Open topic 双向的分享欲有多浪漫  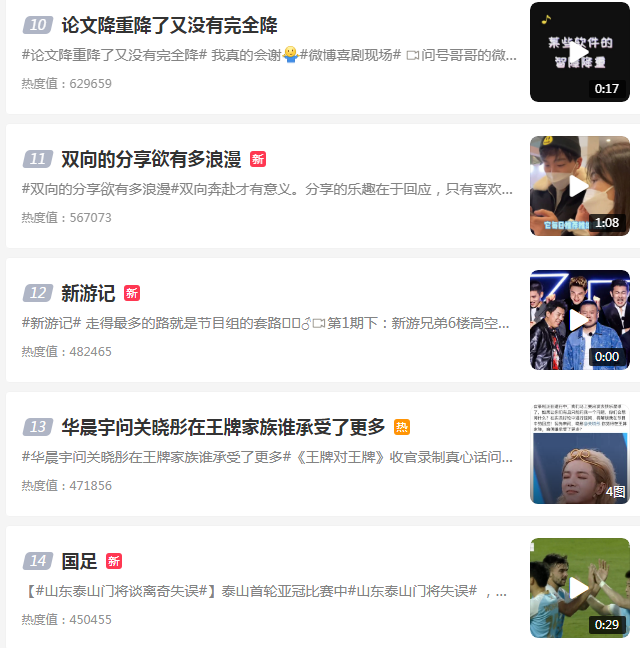(x=151, y=159)
